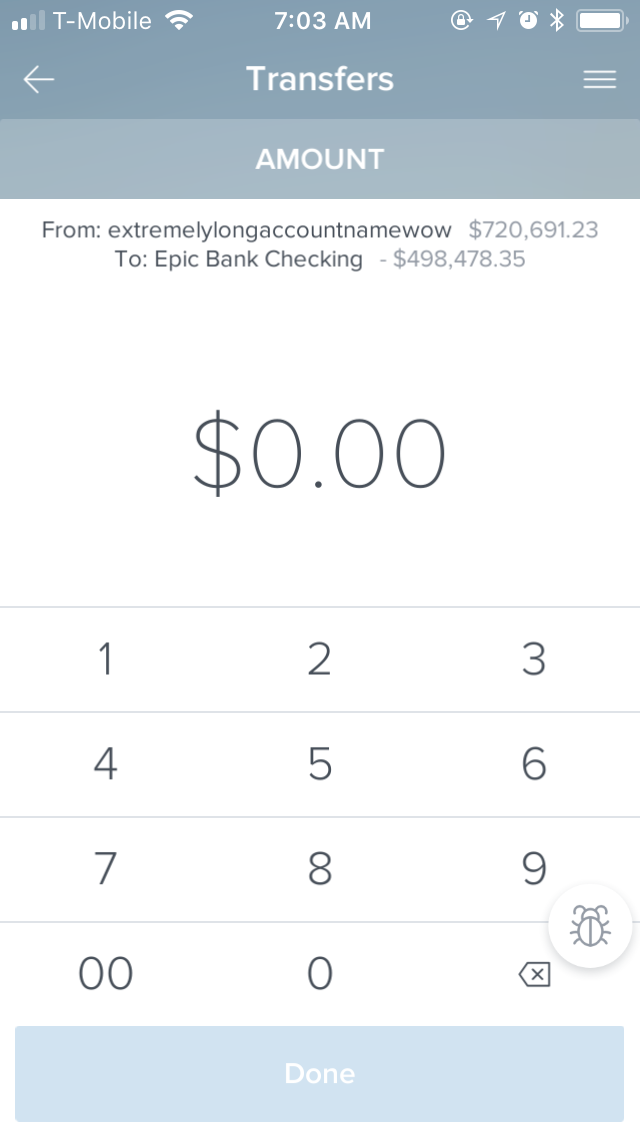Enter digit 1 on keypad
640x1136 pixels.
(106, 659)
